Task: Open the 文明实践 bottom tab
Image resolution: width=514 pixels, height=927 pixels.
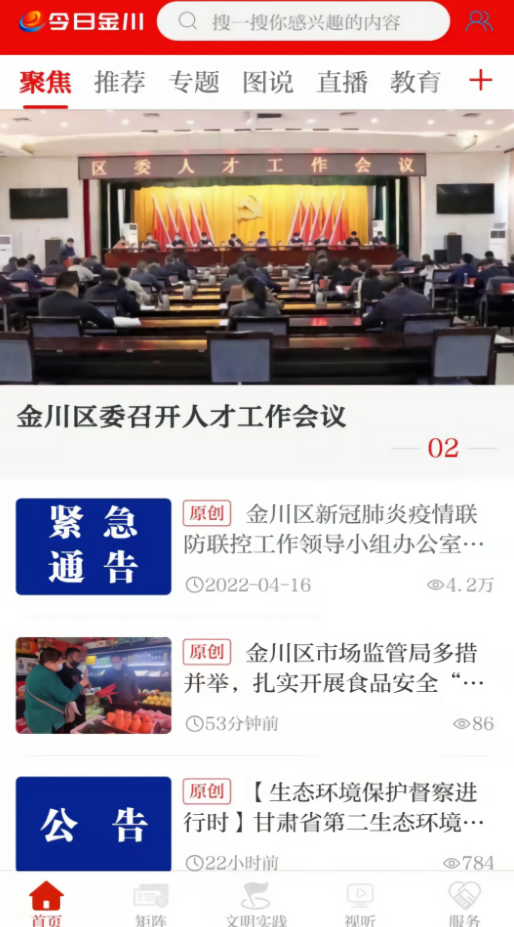Action: 256,903
